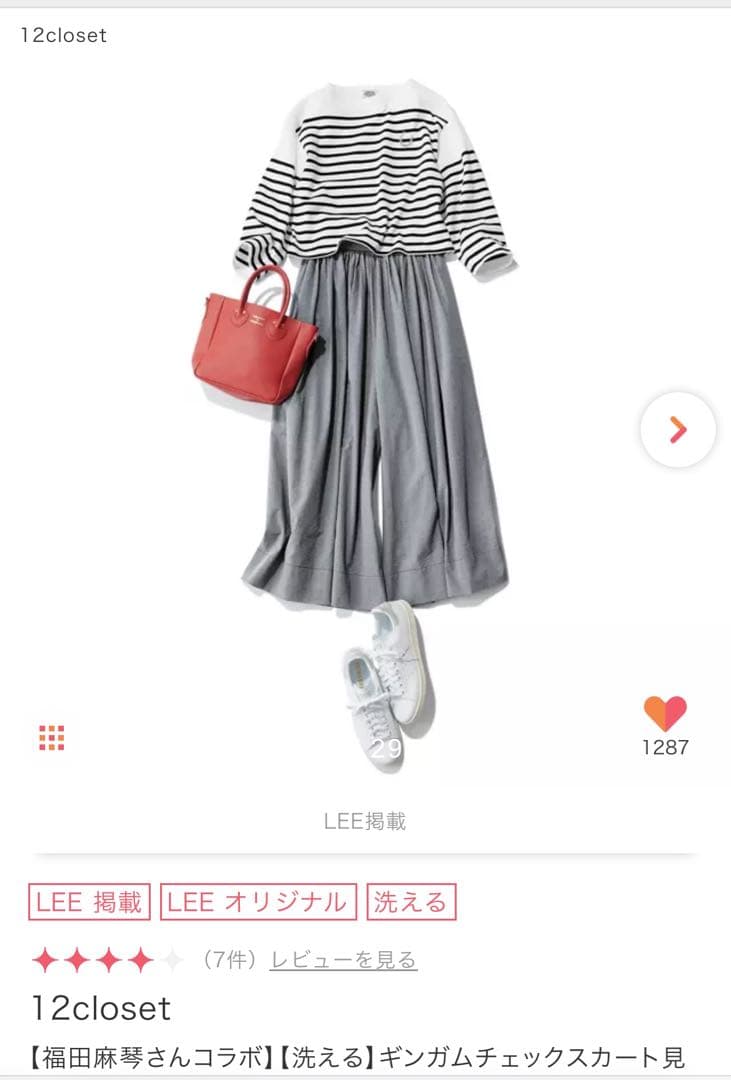Add this item to favorites with the heart
The width and height of the screenshot is (731, 1080).
[665, 714]
